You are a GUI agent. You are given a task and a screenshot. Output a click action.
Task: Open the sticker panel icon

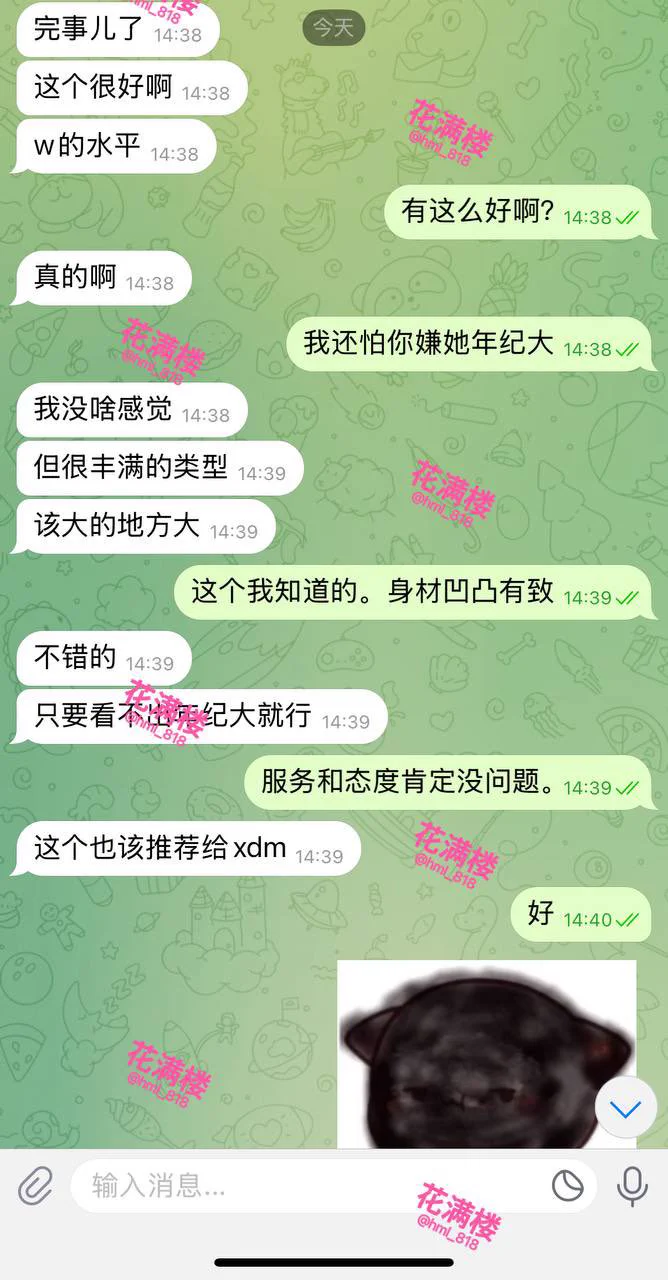(x=568, y=1186)
